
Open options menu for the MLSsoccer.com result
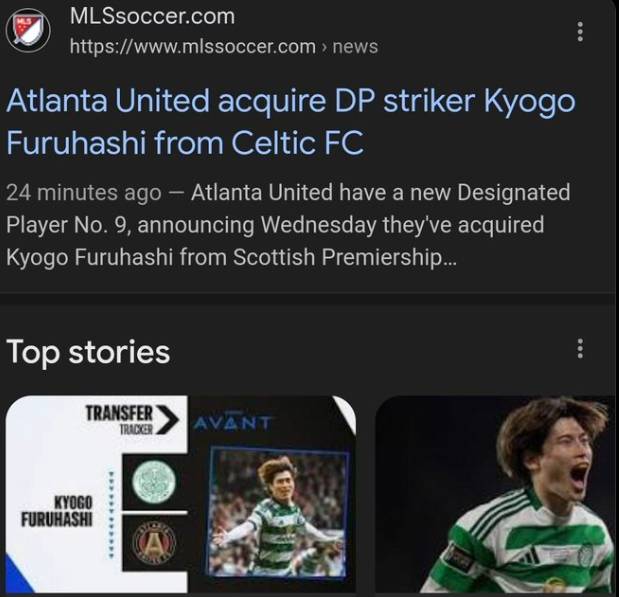pyautogui.click(x=580, y=31)
